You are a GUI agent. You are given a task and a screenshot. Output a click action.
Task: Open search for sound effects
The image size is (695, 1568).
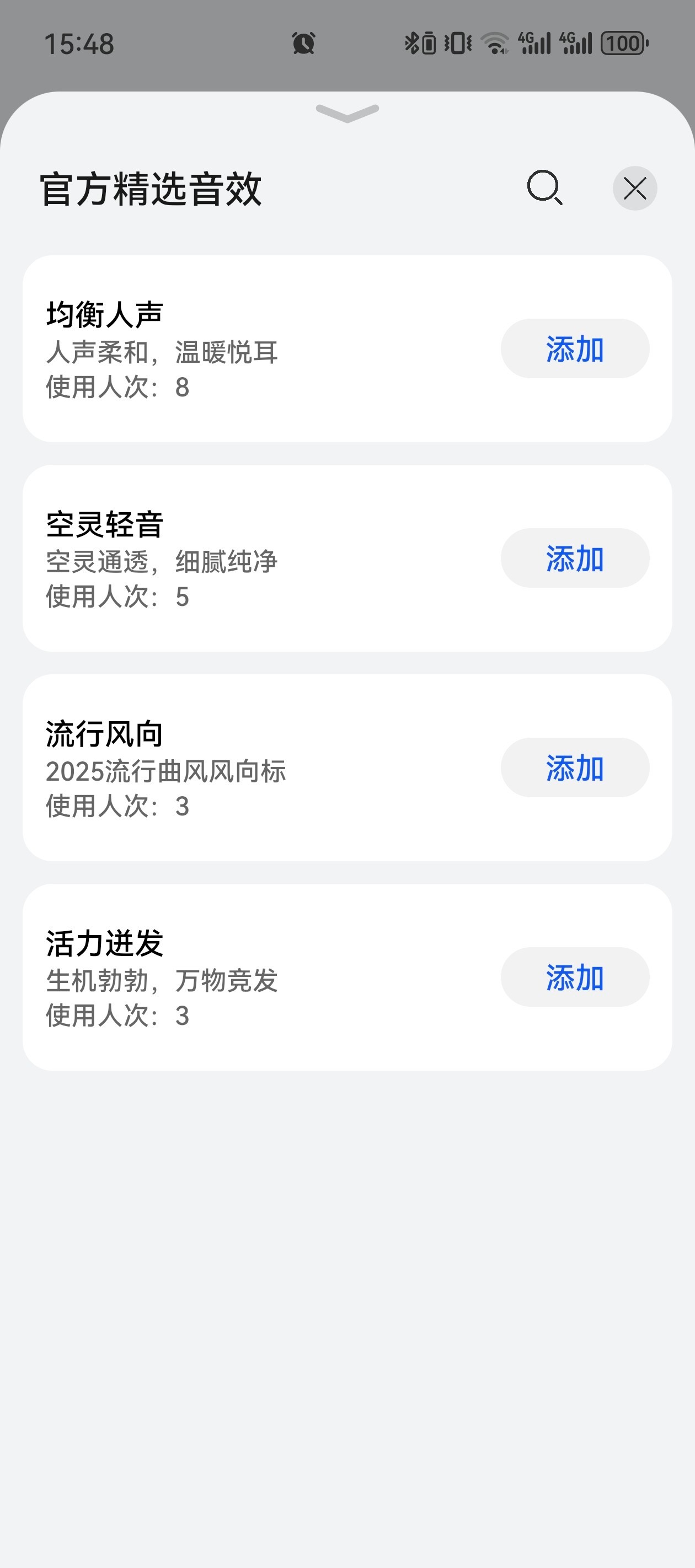(545, 188)
